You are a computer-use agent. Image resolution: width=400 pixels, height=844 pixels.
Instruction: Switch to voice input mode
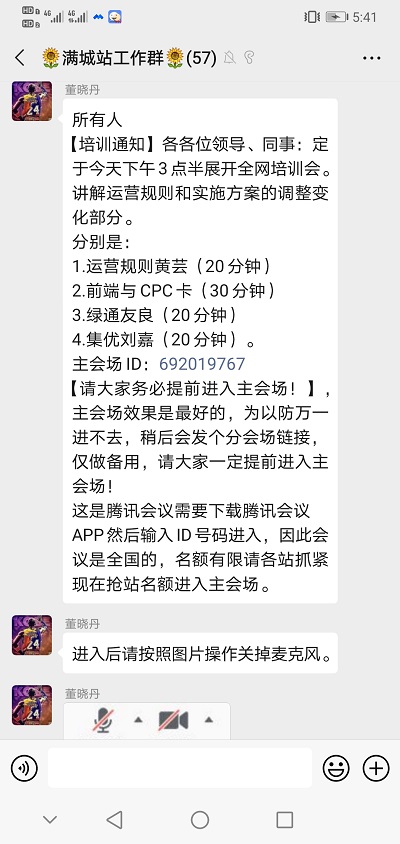(x=24, y=768)
